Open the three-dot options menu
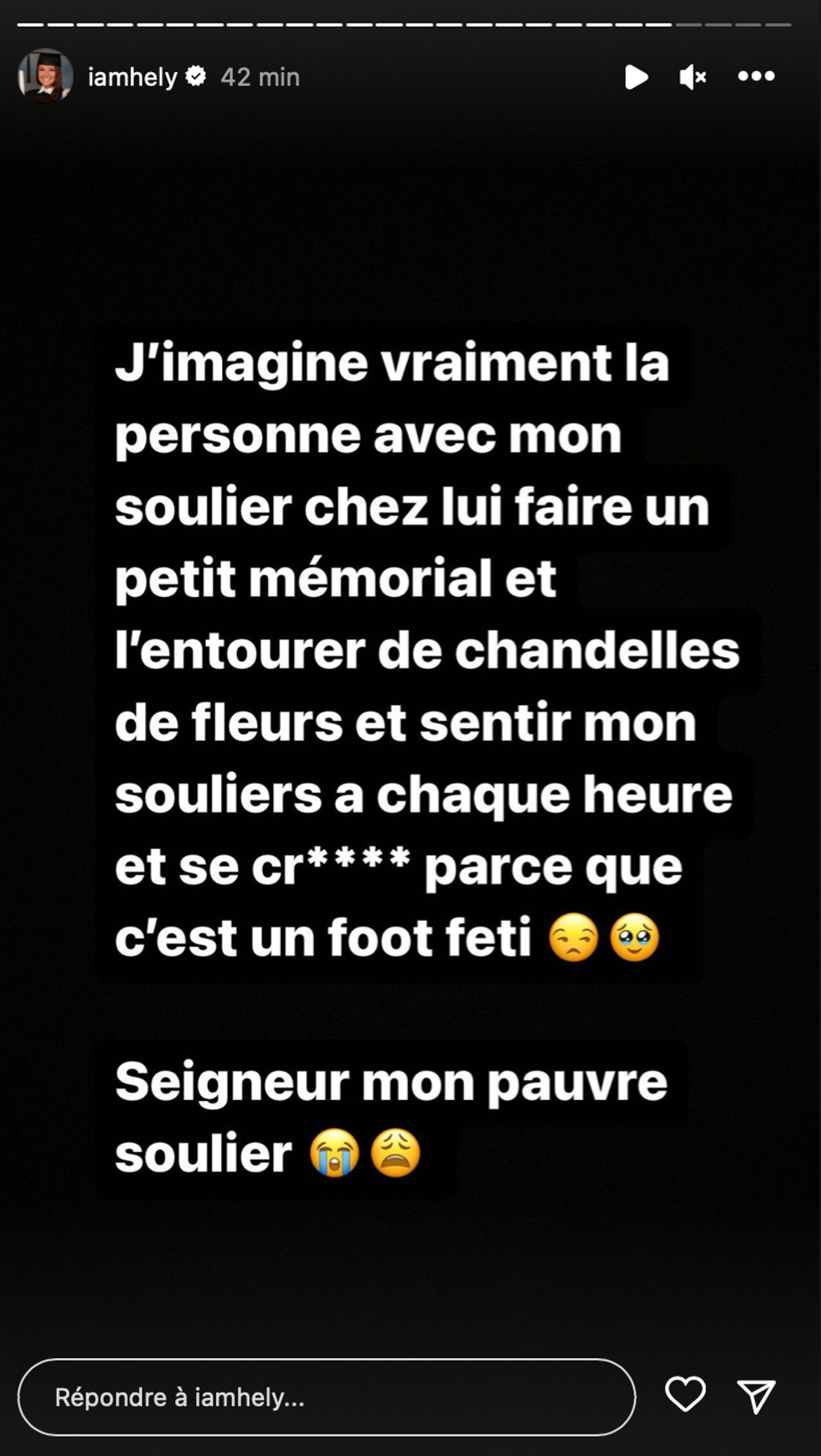Image resolution: width=821 pixels, height=1456 pixels. tap(756, 76)
